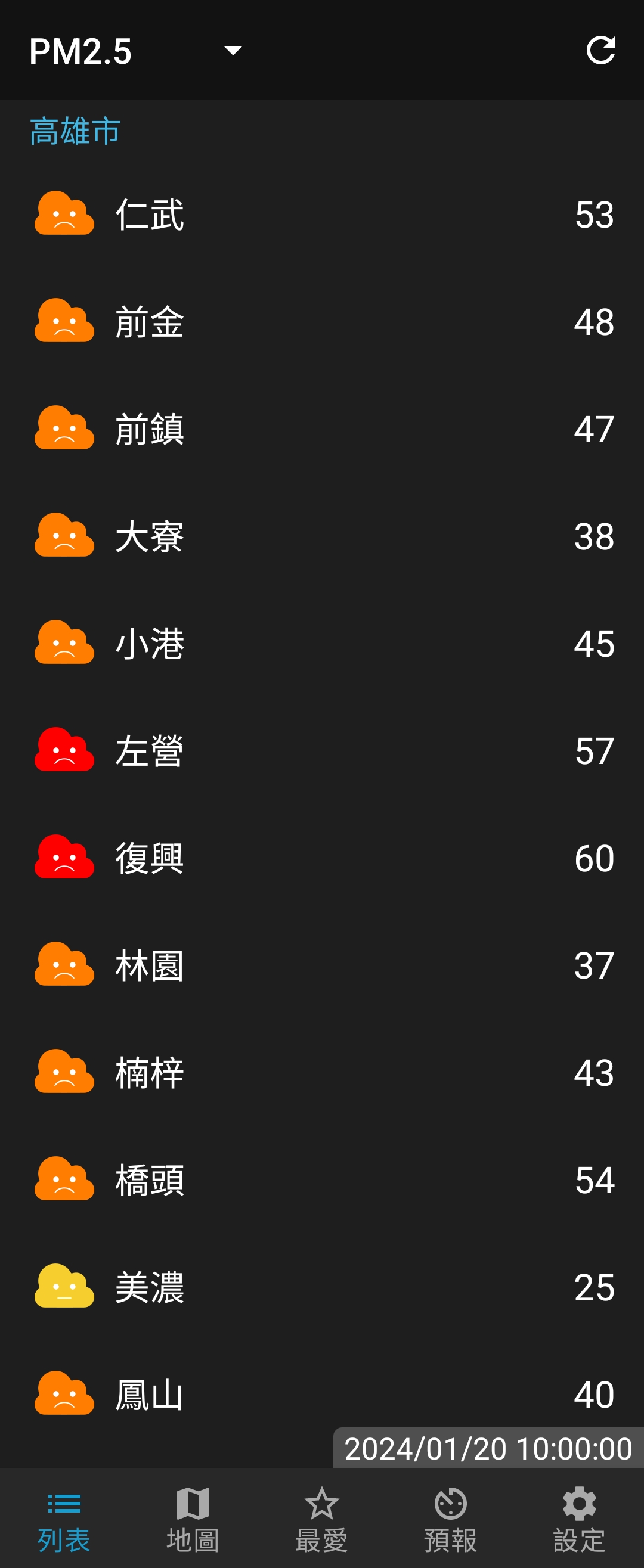This screenshot has height=1568, width=644.
Task: Select the 小港 station row
Action: point(321,644)
